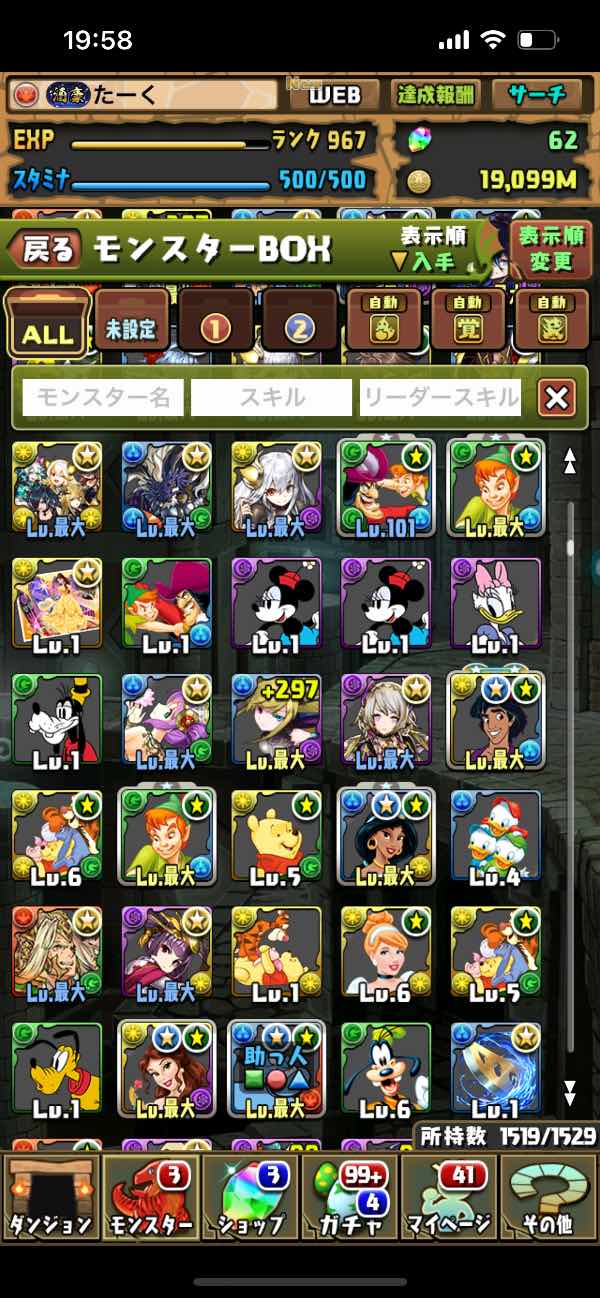Focus the モンスター名 search field
Screen dimensions: 600x1298
[103, 398]
